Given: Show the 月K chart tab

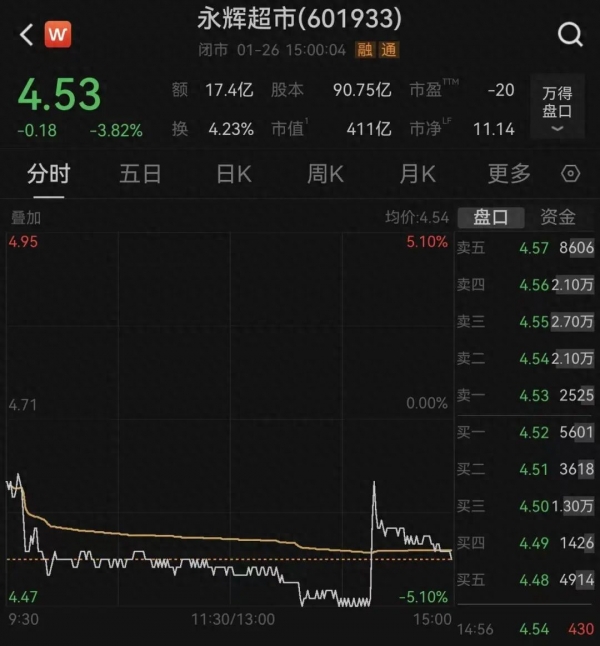Looking at the screenshot, I should point(417,173).
